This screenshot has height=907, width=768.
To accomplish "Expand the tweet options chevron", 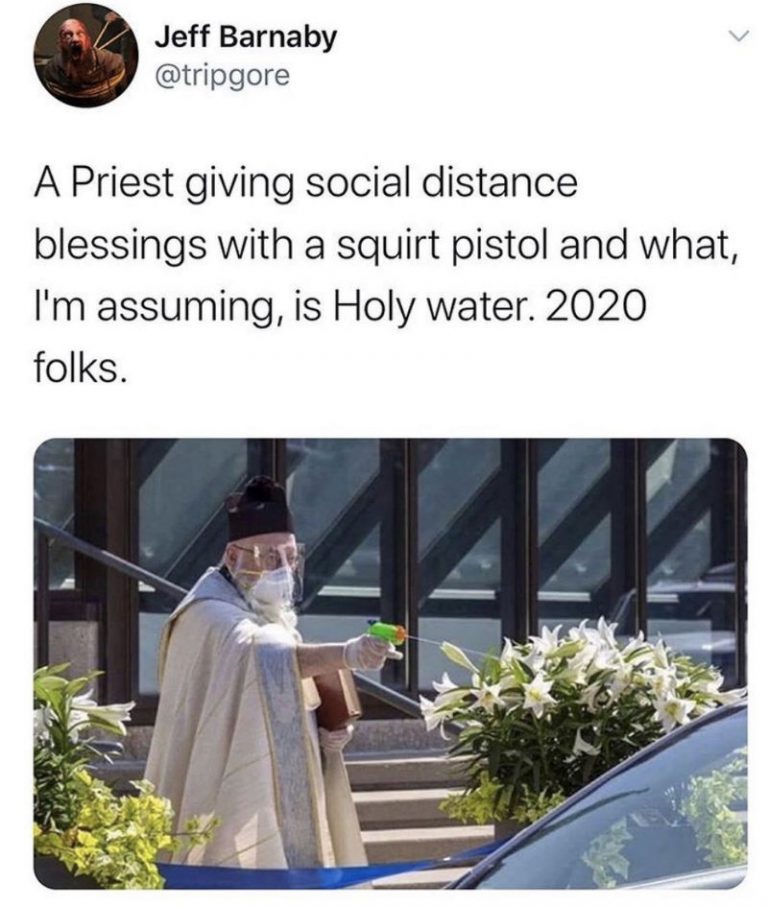I will coord(736,37).
